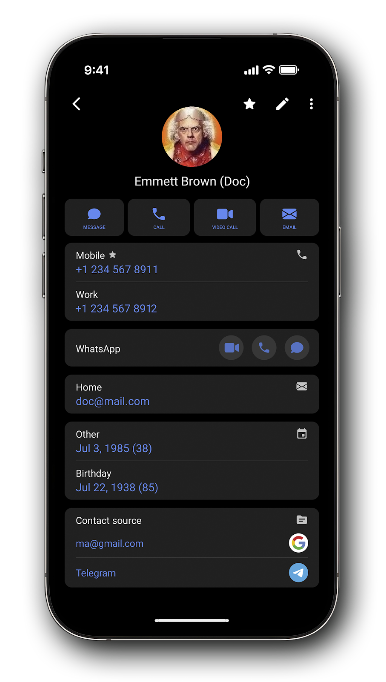Tap the Call action button
Screen dimensions: 386x682
tap(159, 217)
